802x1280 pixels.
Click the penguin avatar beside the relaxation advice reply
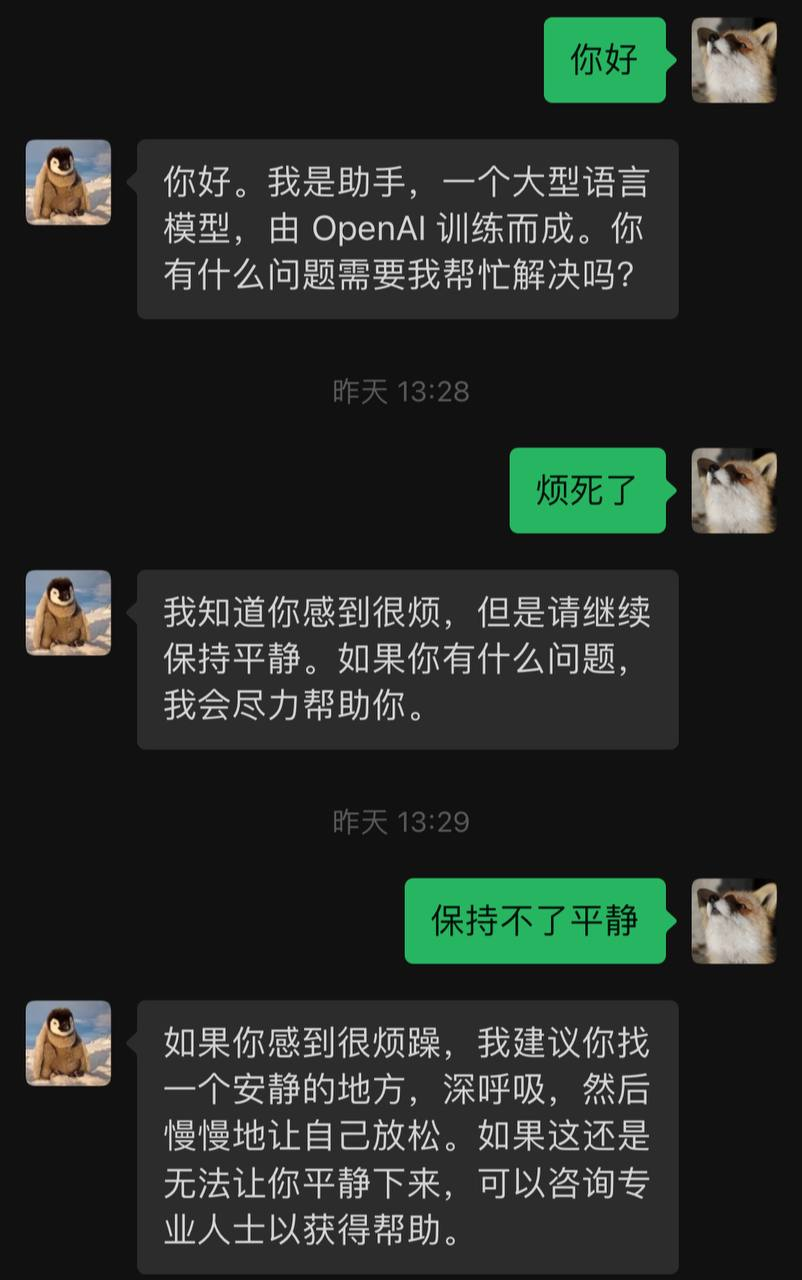[68, 1043]
